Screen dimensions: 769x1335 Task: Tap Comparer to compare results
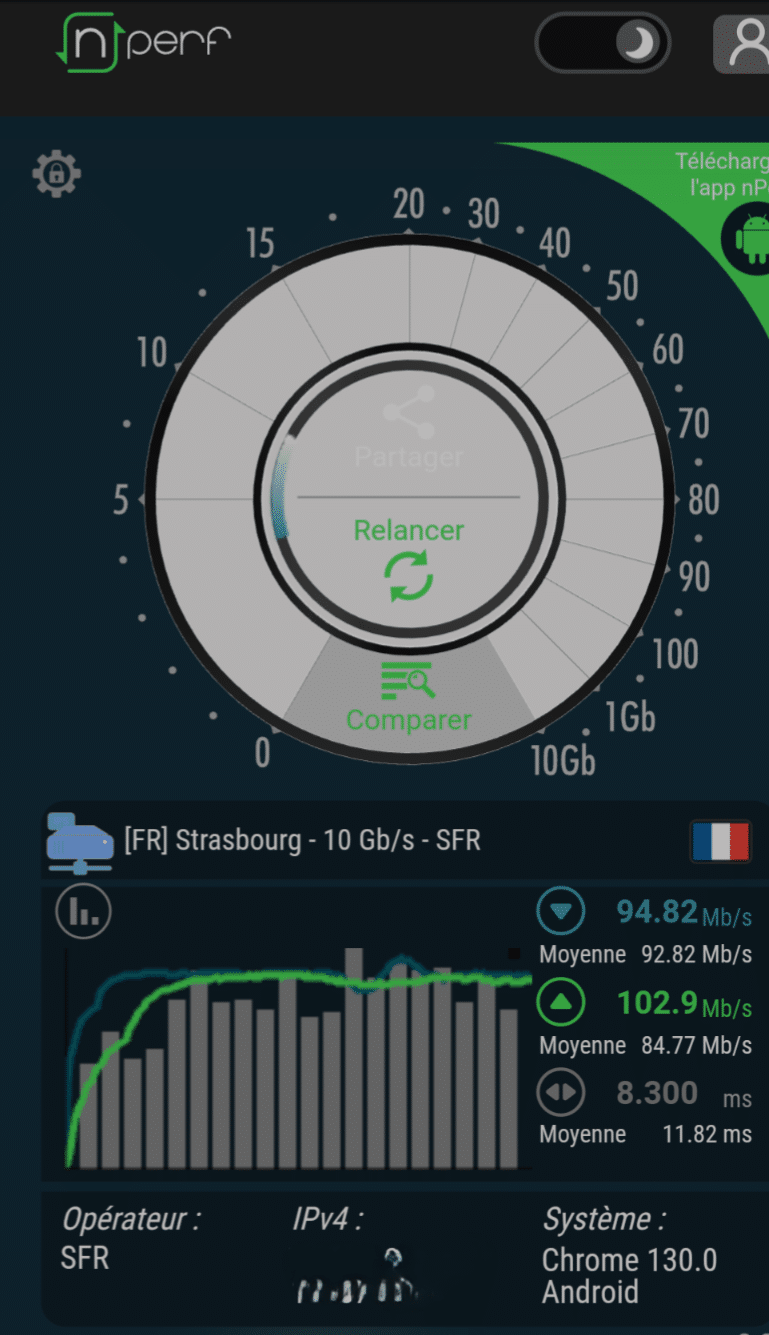(x=408, y=698)
